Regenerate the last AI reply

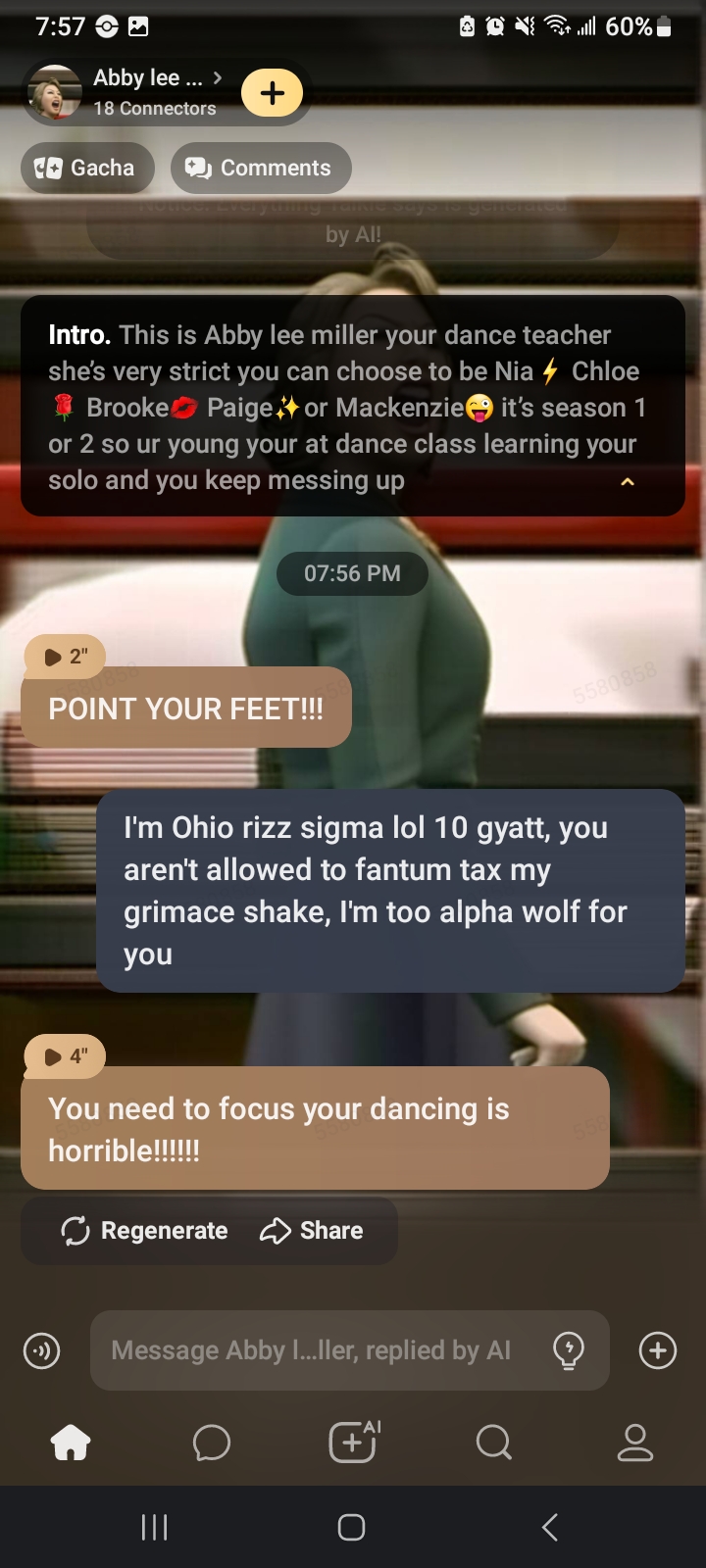[145, 1231]
